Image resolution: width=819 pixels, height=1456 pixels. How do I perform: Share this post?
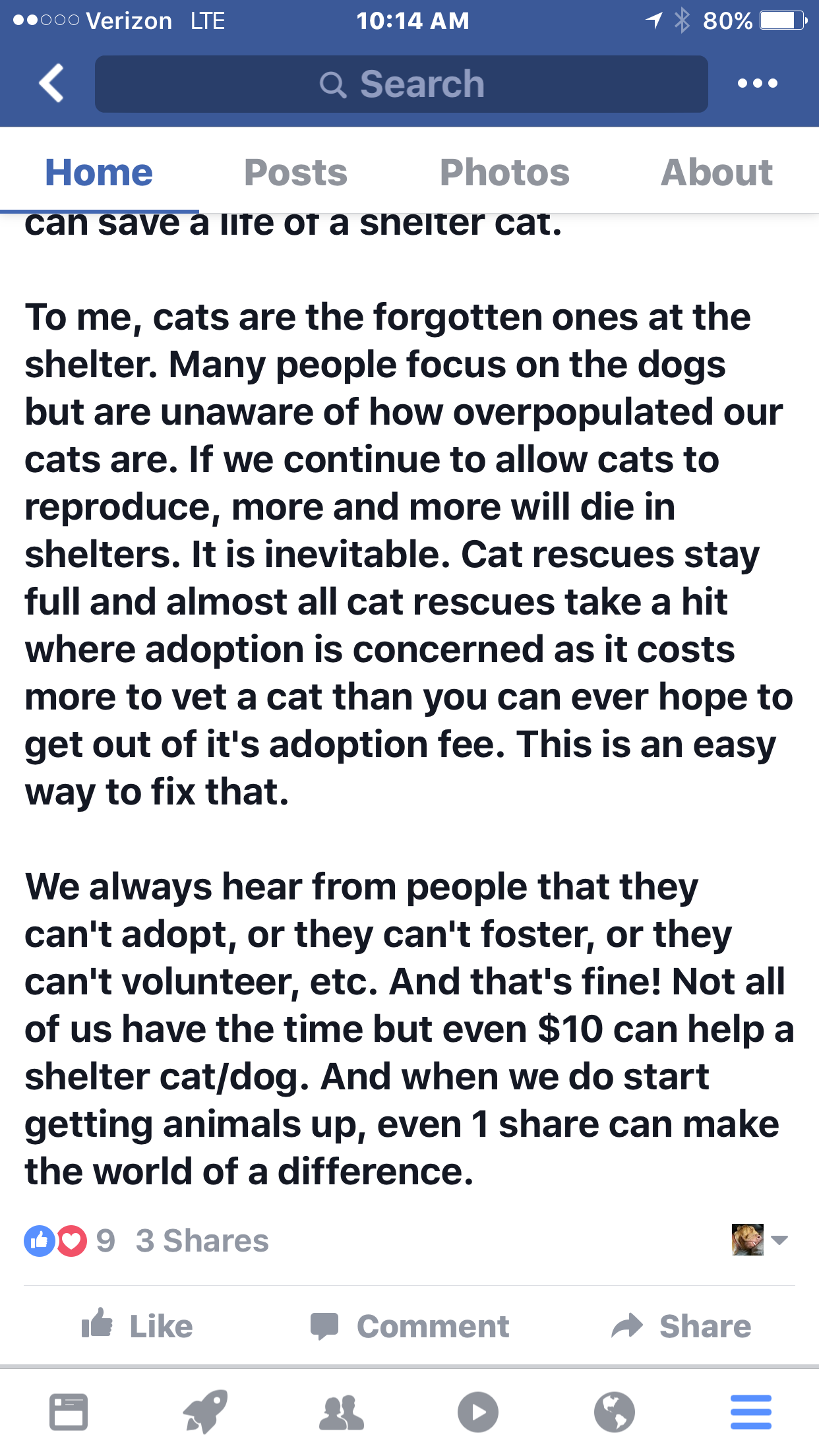click(681, 1325)
